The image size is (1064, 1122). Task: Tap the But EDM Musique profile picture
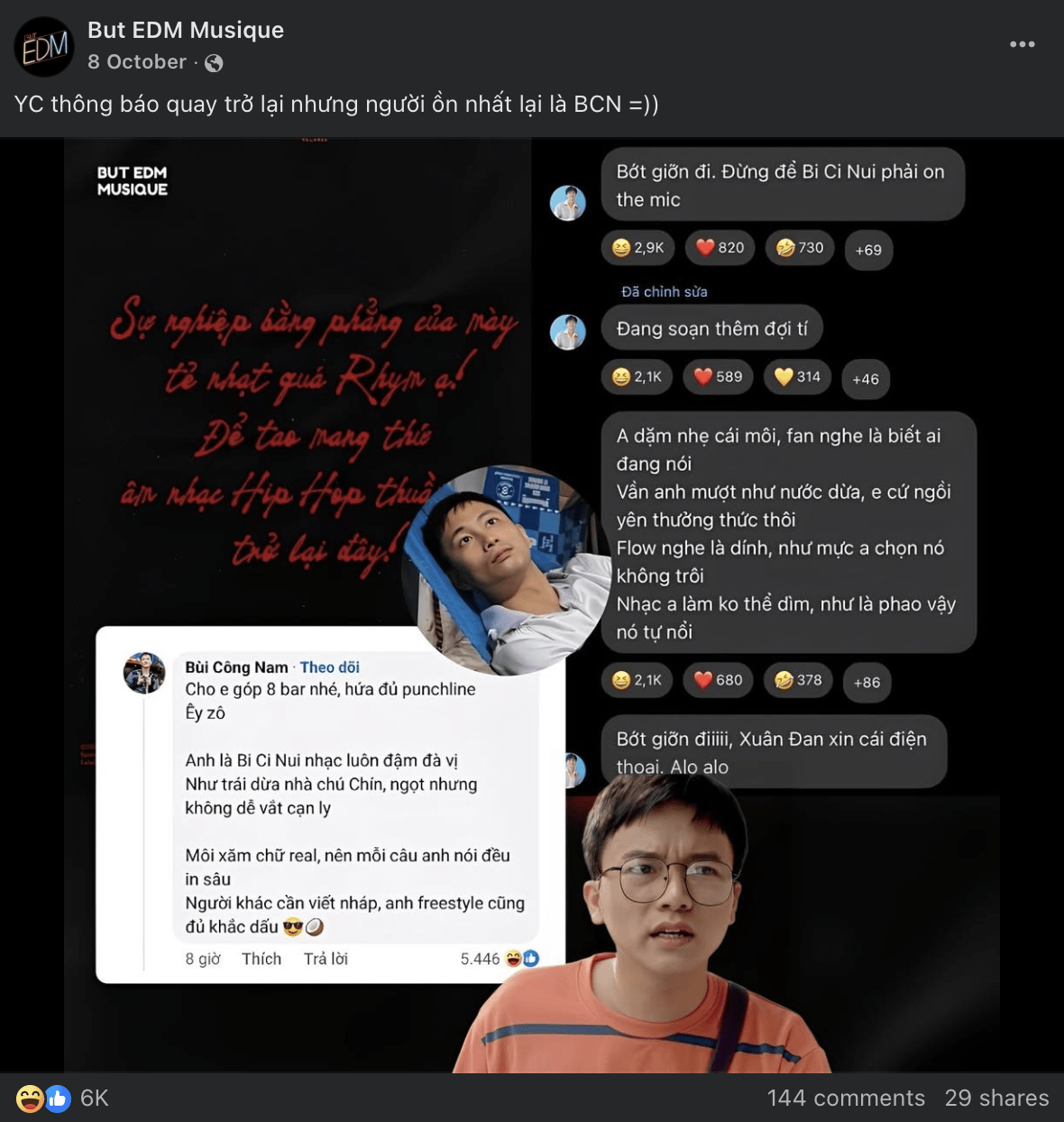point(44,47)
